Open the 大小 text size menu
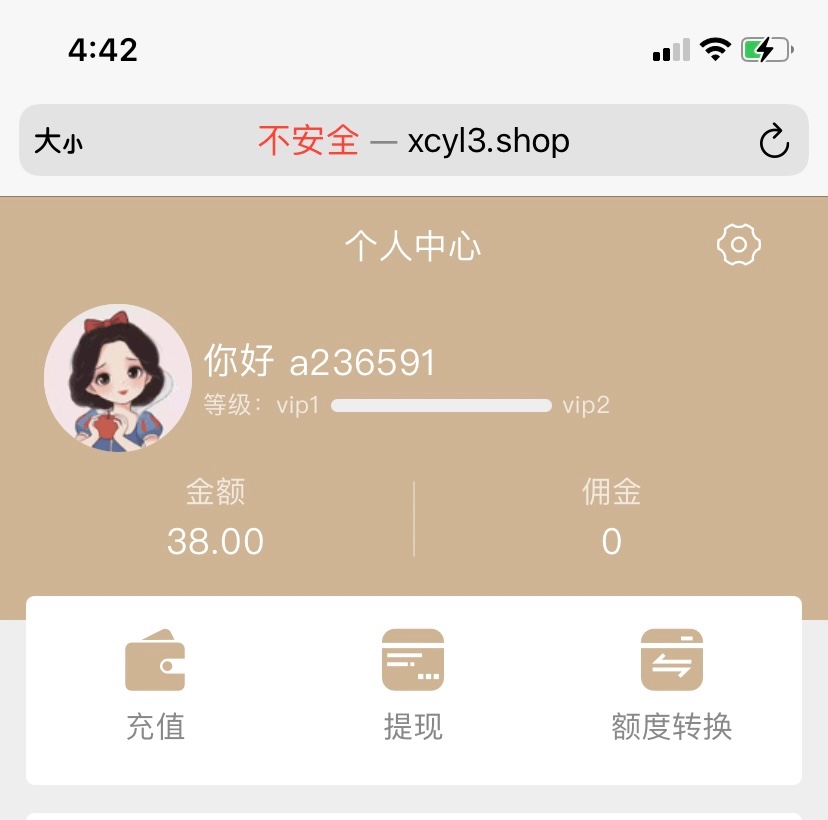The width and height of the screenshot is (828, 820). tap(58, 142)
